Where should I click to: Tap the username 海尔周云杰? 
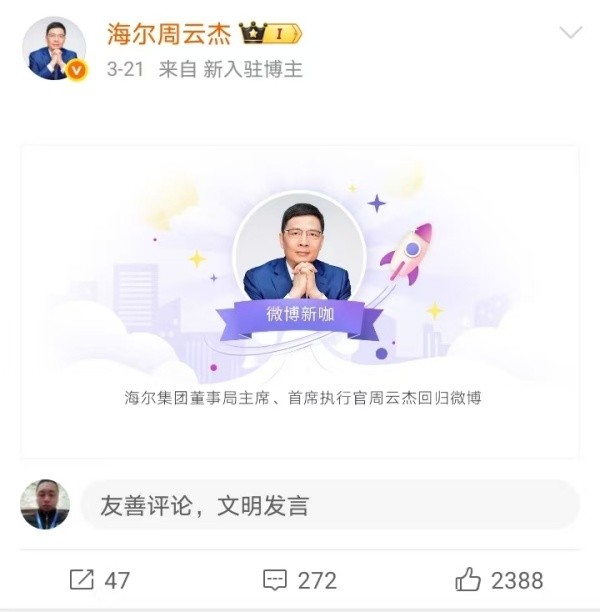[x=169, y=34]
